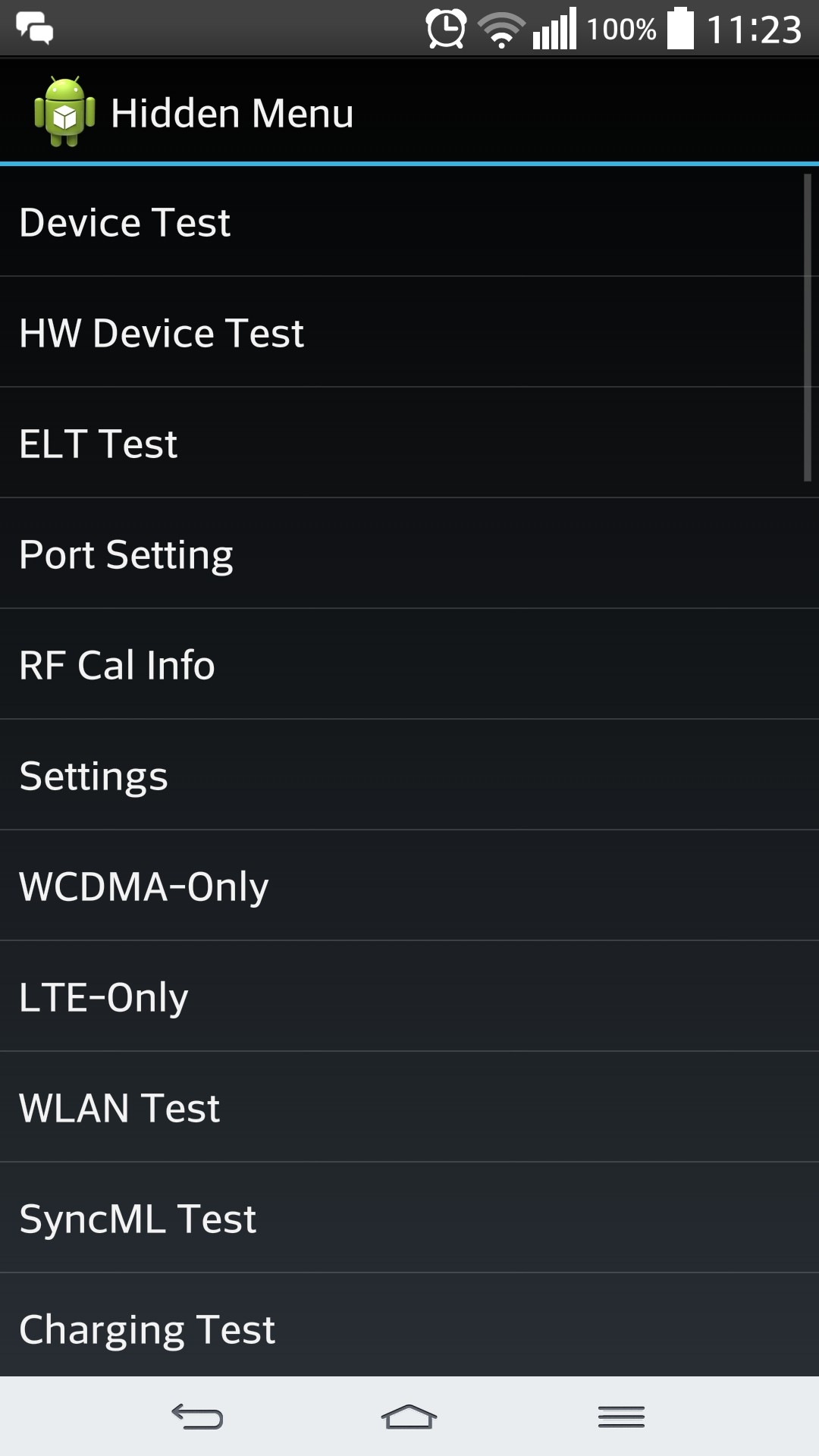This screenshot has width=819, height=1456.
Task: Tap the system back button
Action: pyautogui.click(x=197, y=1417)
